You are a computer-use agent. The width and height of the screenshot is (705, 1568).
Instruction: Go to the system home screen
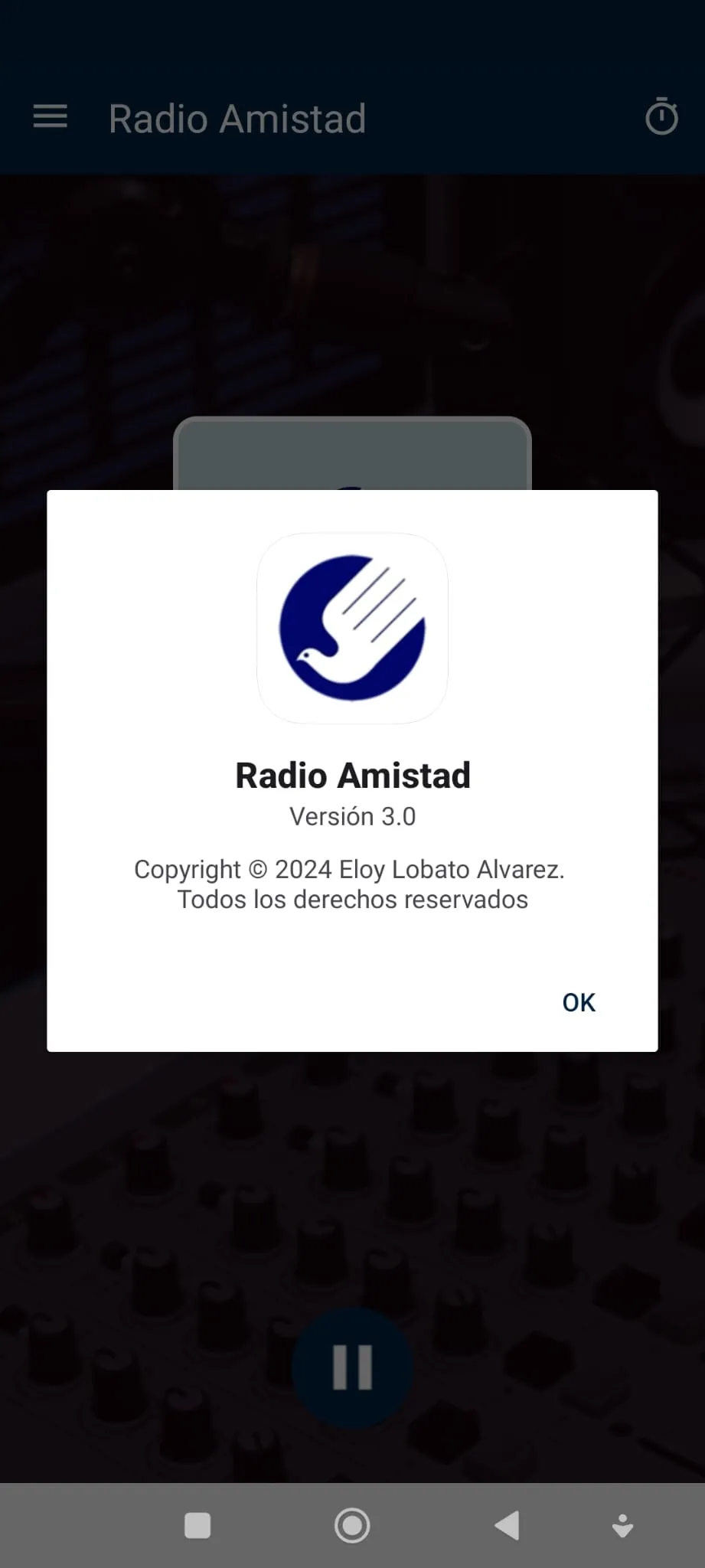coord(352,1525)
